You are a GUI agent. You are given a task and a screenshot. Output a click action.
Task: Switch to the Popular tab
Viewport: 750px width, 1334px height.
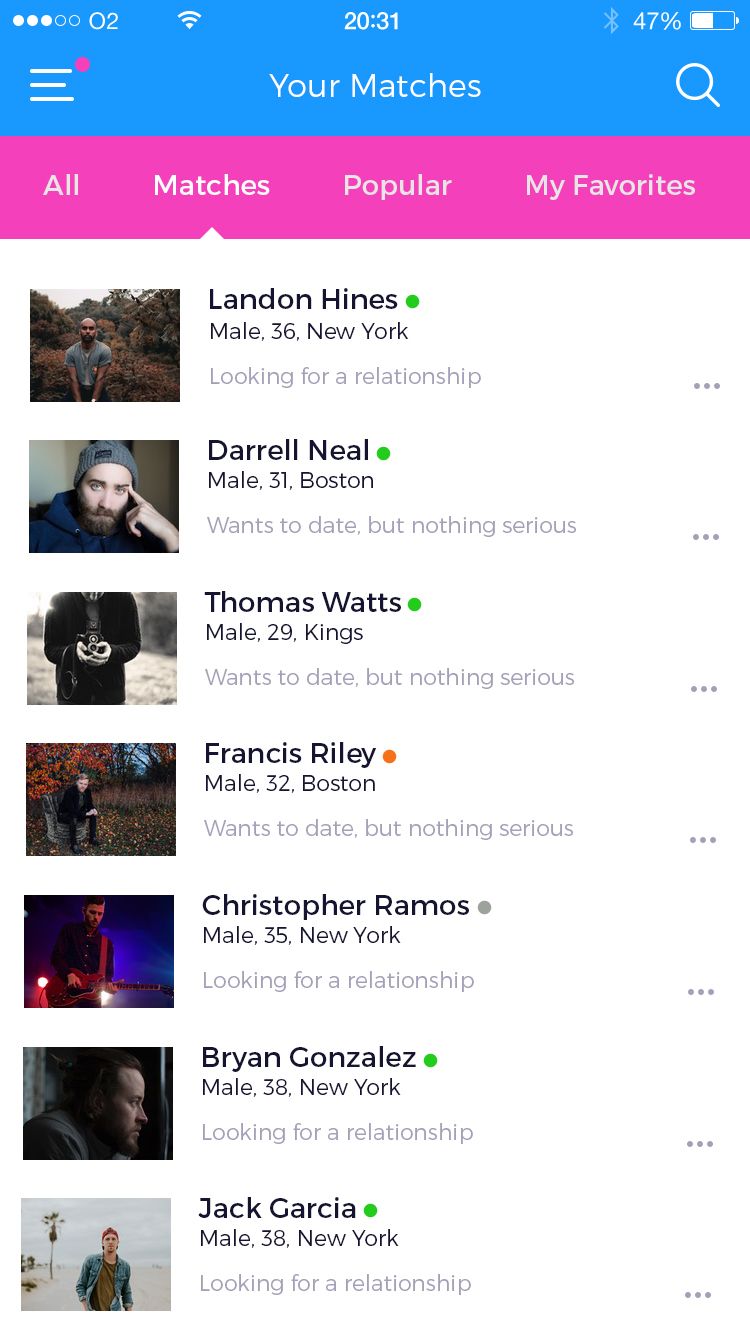click(x=397, y=185)
